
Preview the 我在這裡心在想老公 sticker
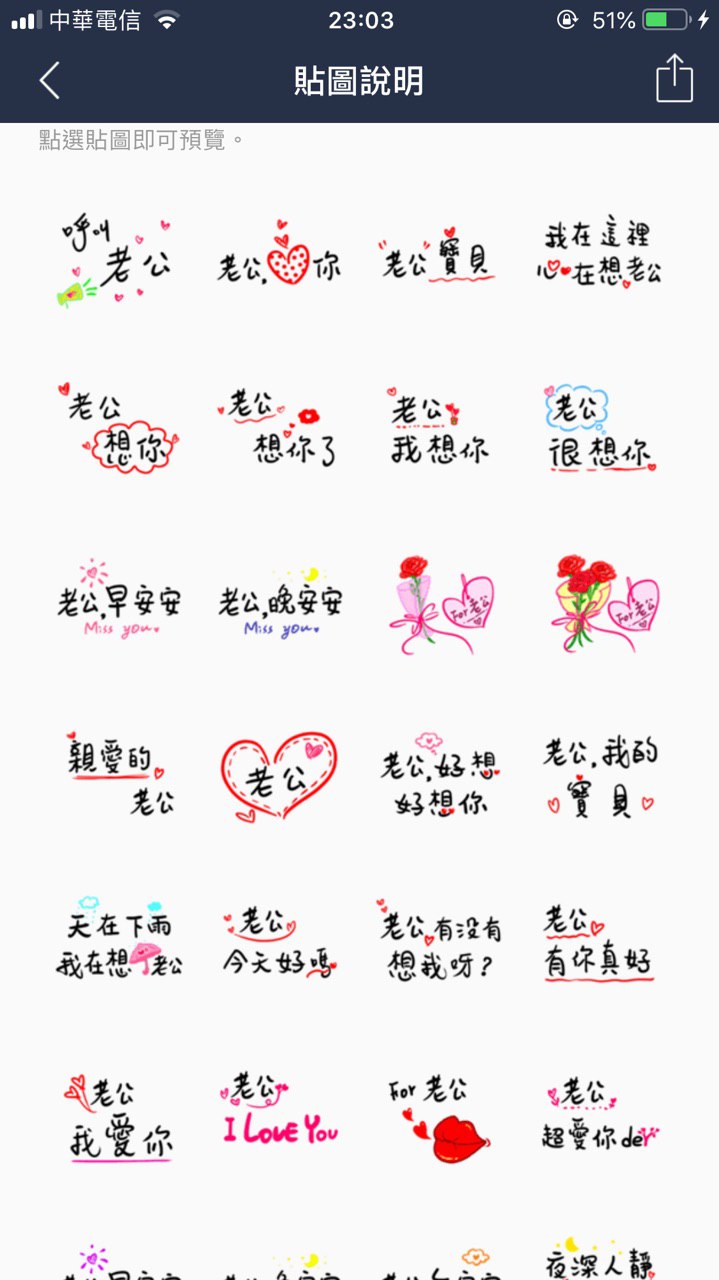[x=599, y=254]
